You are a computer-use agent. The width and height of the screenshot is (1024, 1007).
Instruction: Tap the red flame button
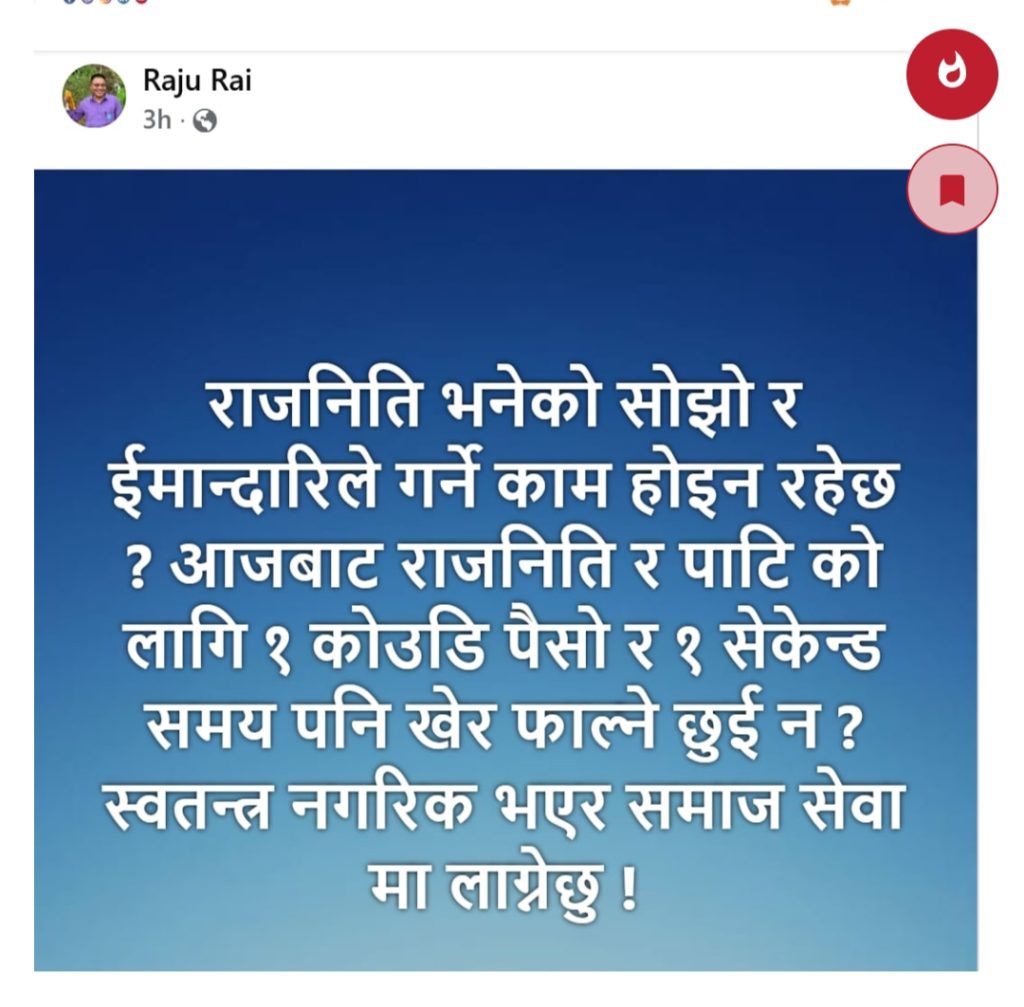(x=951, y=75)
